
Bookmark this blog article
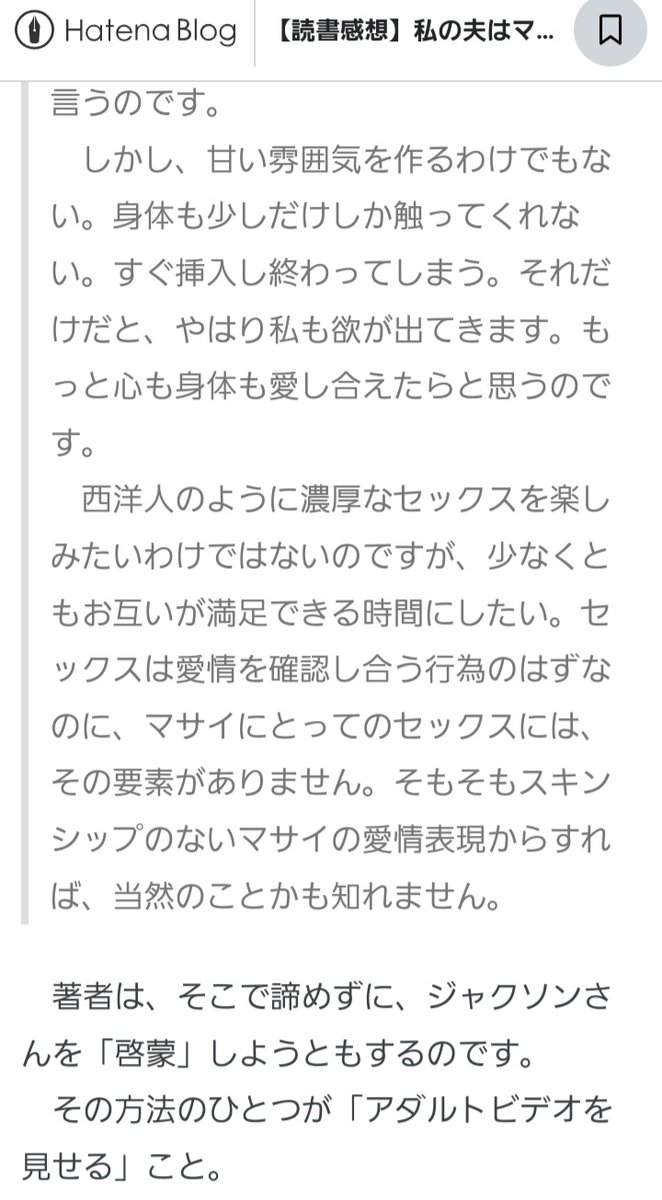click(x=609, y=33)
